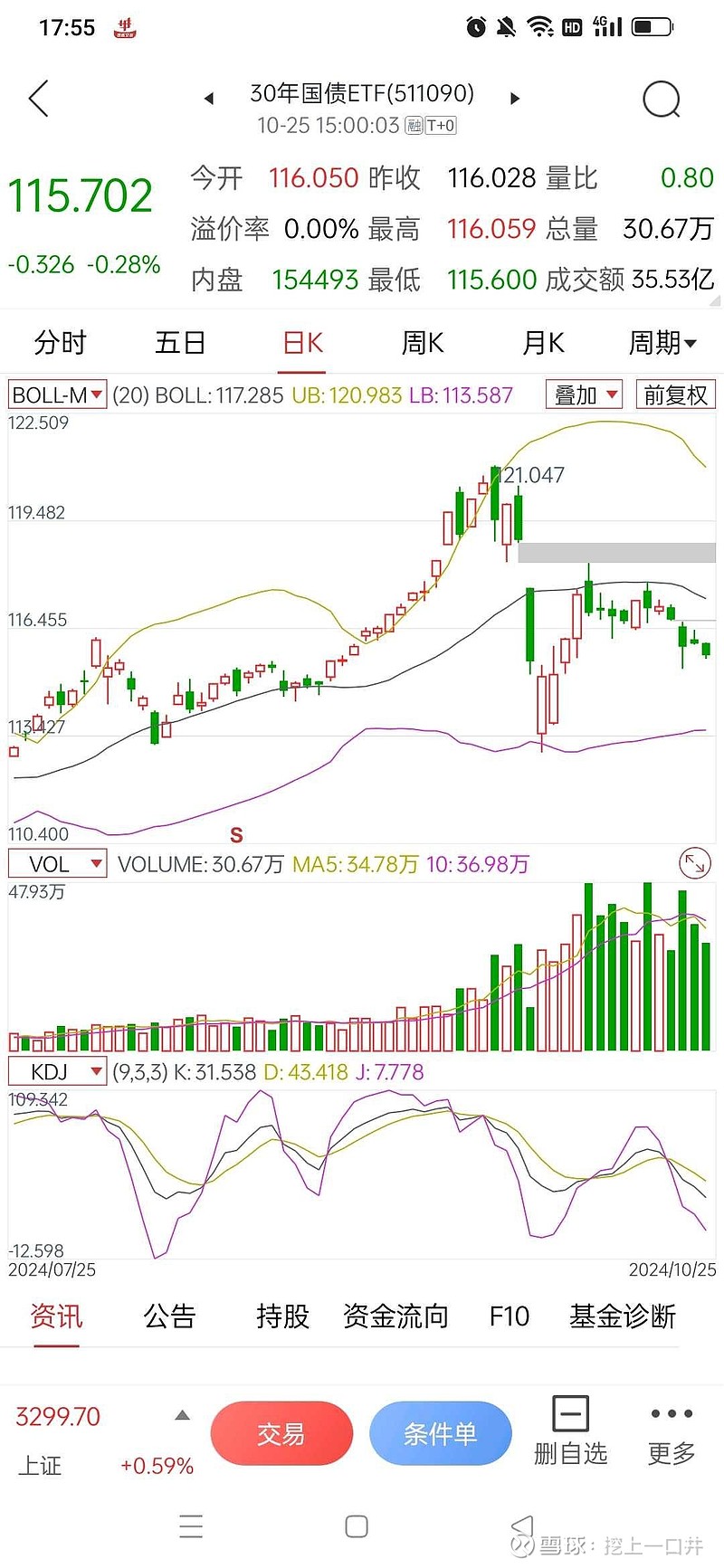View the 资金流向 tab
This screenshot has height=1568, width=724.
coord(395,1316)
